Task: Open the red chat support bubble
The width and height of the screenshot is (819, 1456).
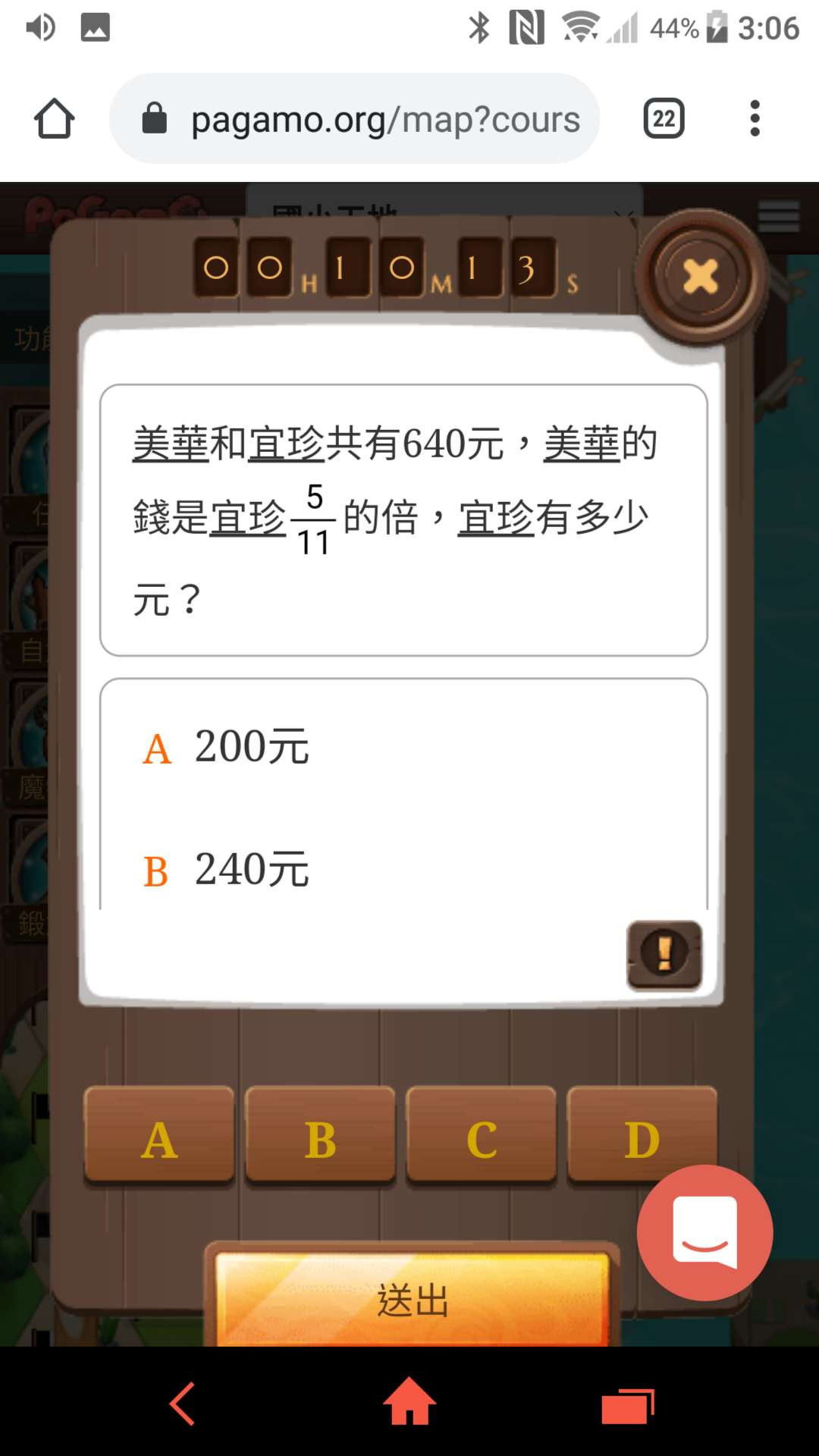Action: pyautogui.click(x=705, y=1232)
